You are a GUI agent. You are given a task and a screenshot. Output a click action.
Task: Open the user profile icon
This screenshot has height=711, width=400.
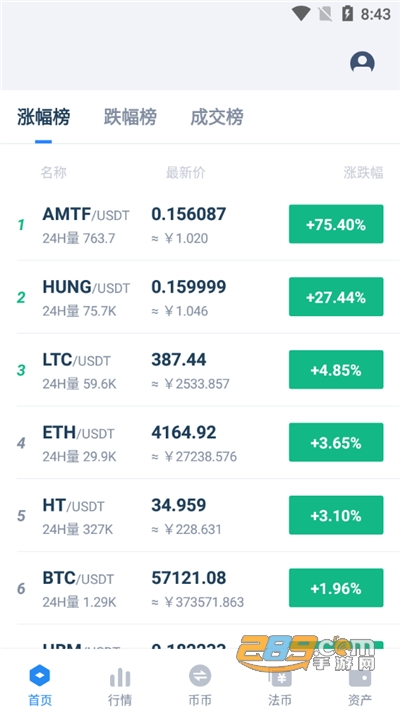pyautogui.click(x=362, y=62)
